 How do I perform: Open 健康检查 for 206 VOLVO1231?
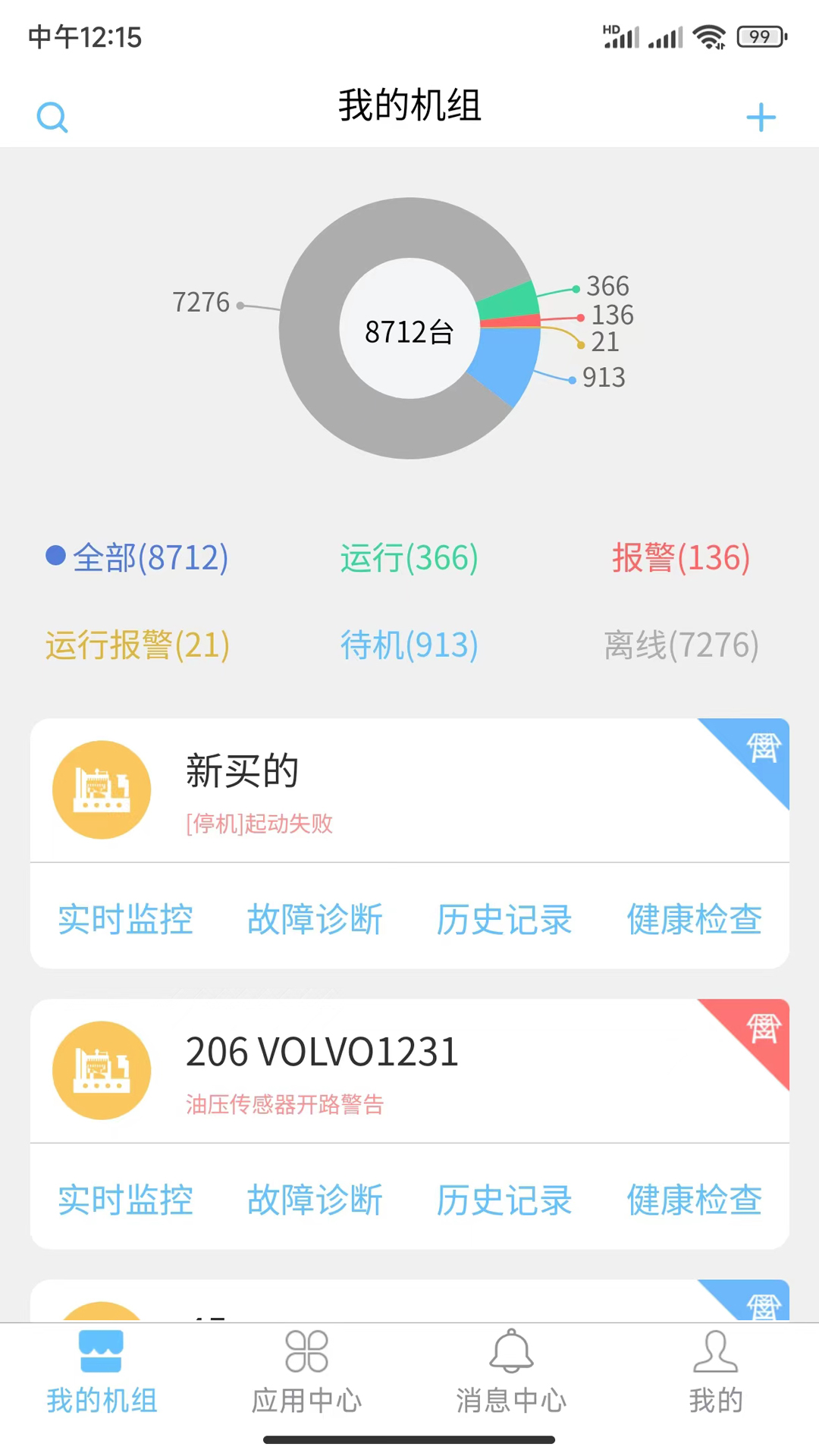(x=693, y=1200)
